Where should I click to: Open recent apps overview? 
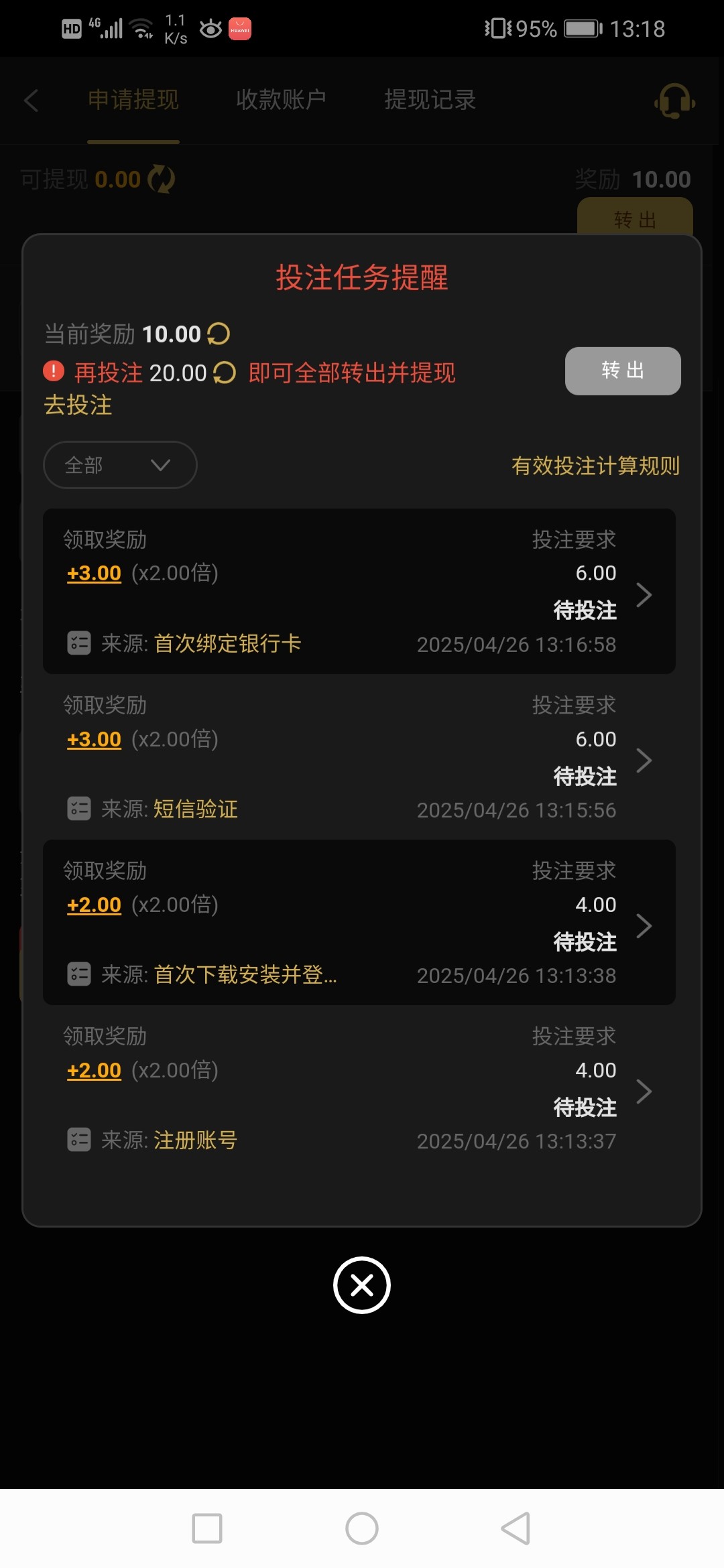pos(207,1528)
